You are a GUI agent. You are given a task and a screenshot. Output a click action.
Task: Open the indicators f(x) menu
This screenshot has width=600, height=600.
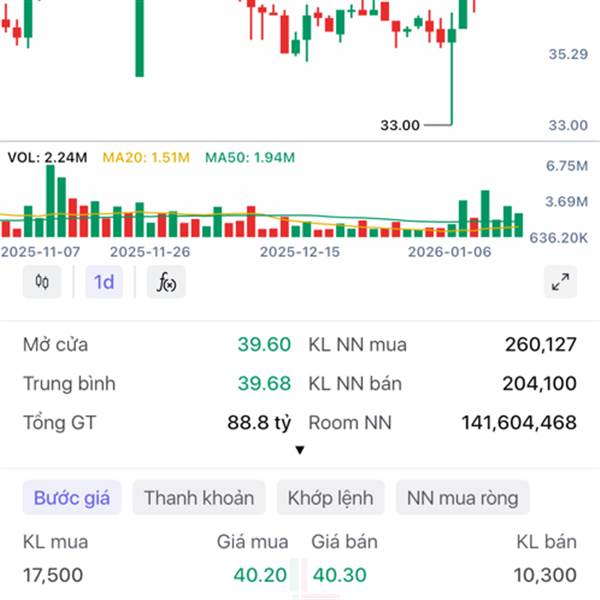(166, 282)
